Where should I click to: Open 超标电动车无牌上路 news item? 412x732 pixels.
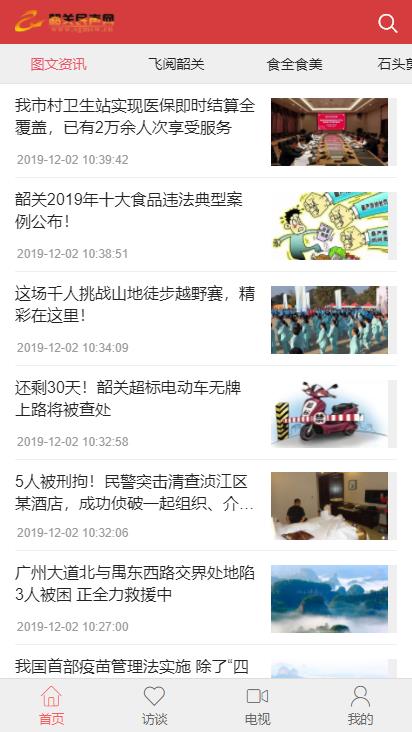(x=206, y=413)
